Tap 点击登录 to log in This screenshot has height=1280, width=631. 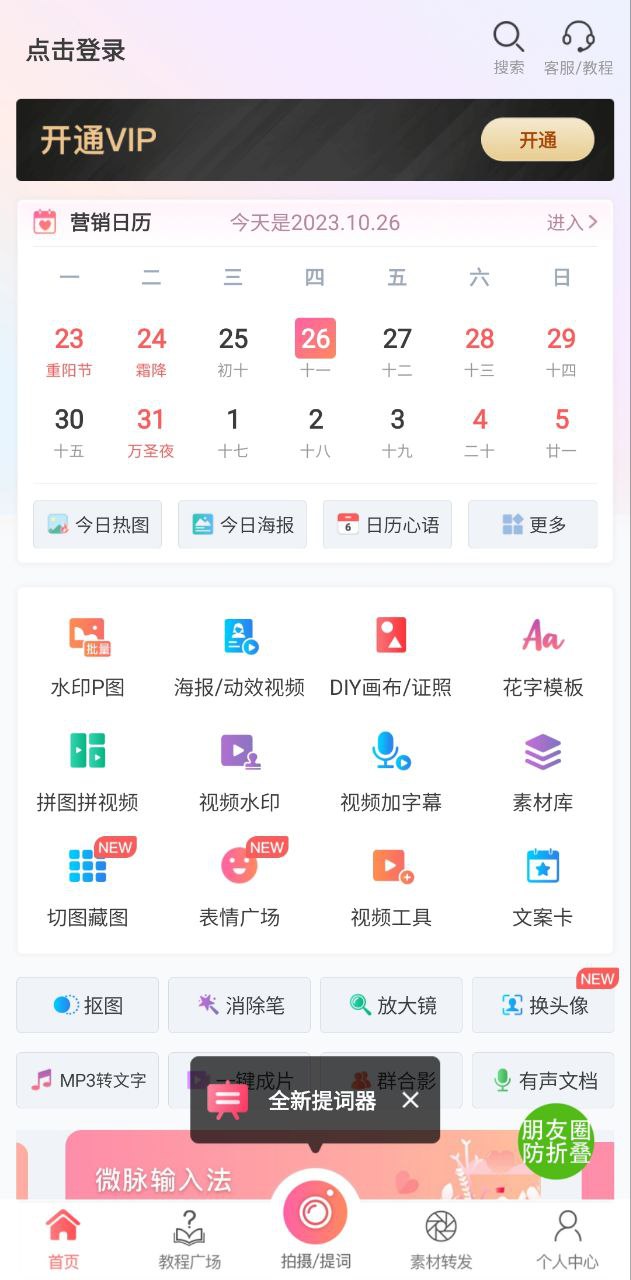coord(76,51)
